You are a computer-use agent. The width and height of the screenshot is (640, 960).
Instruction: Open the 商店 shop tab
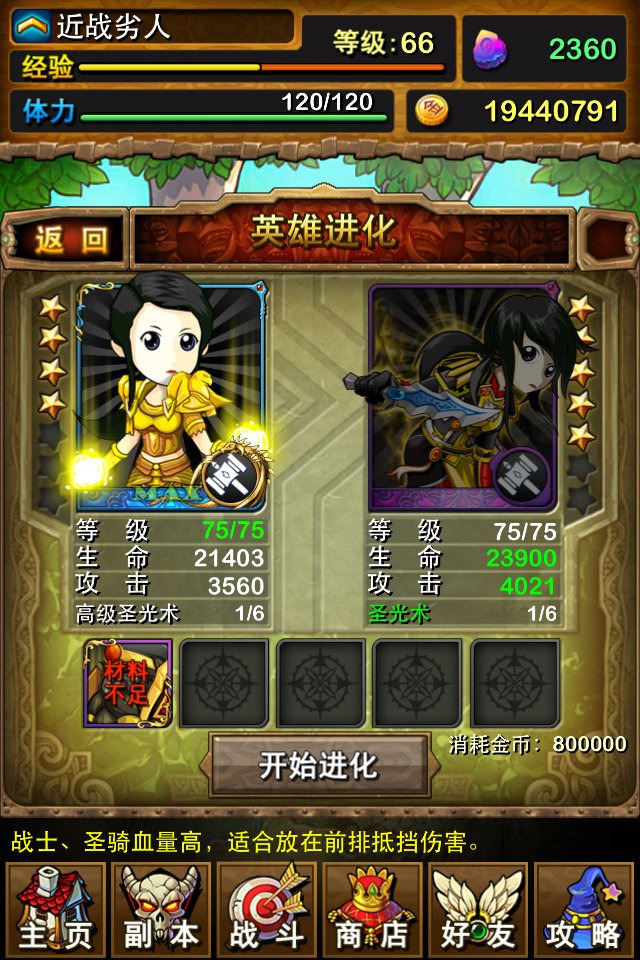[x=372, y=910]
